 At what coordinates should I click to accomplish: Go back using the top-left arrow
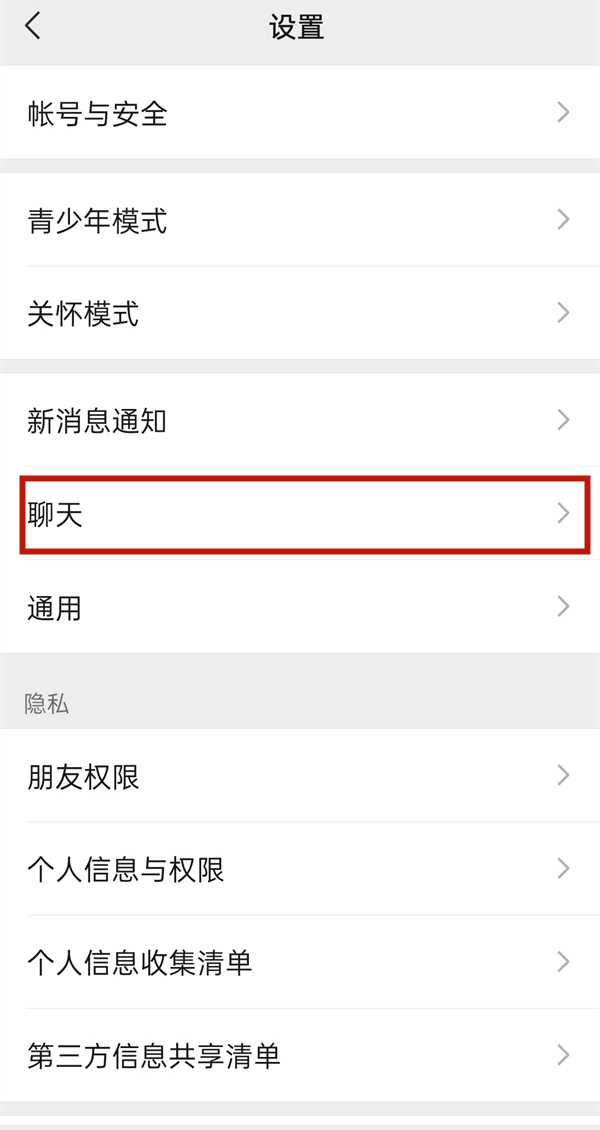pos(33,27)
